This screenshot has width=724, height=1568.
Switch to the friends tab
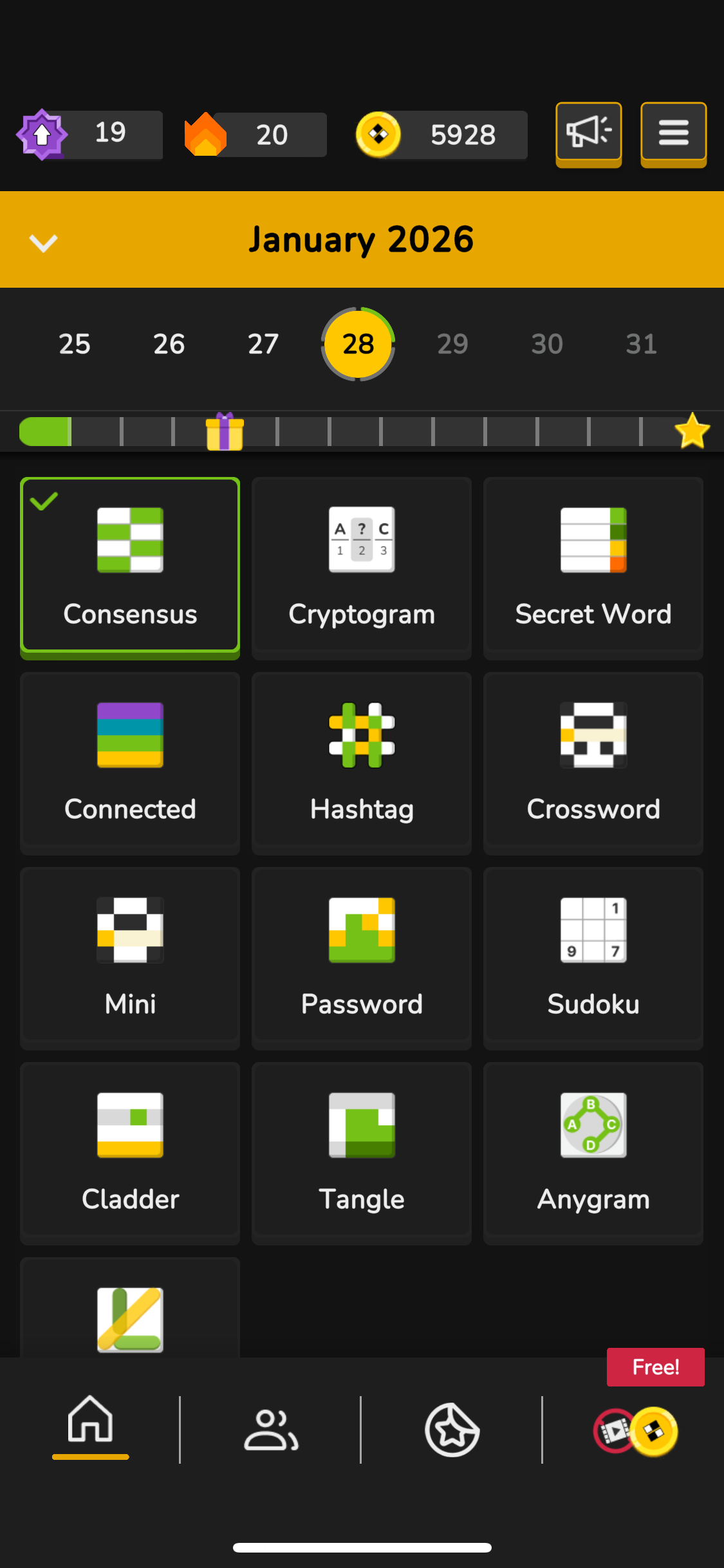(271, 1430)
